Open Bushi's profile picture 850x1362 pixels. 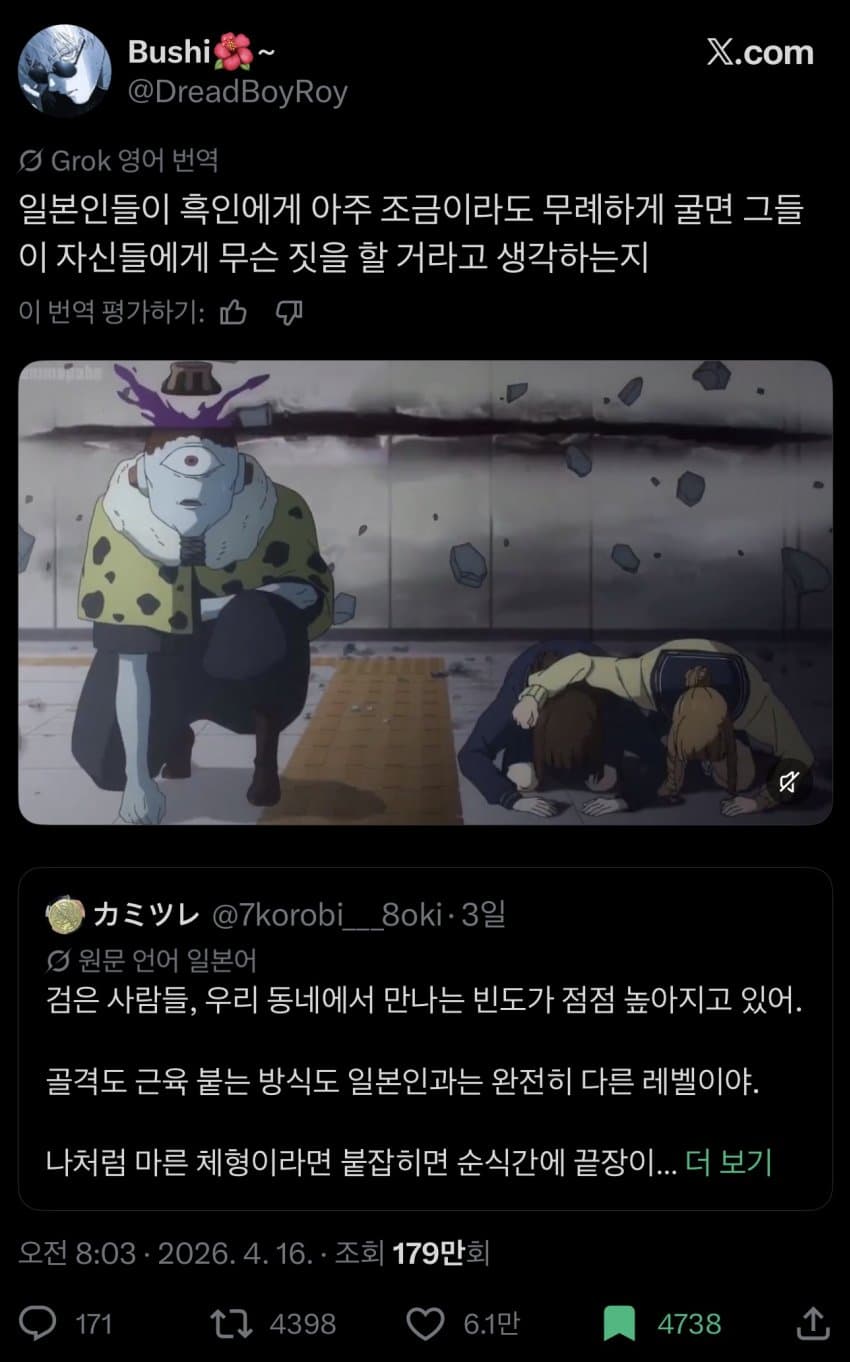tap(65, 71)
